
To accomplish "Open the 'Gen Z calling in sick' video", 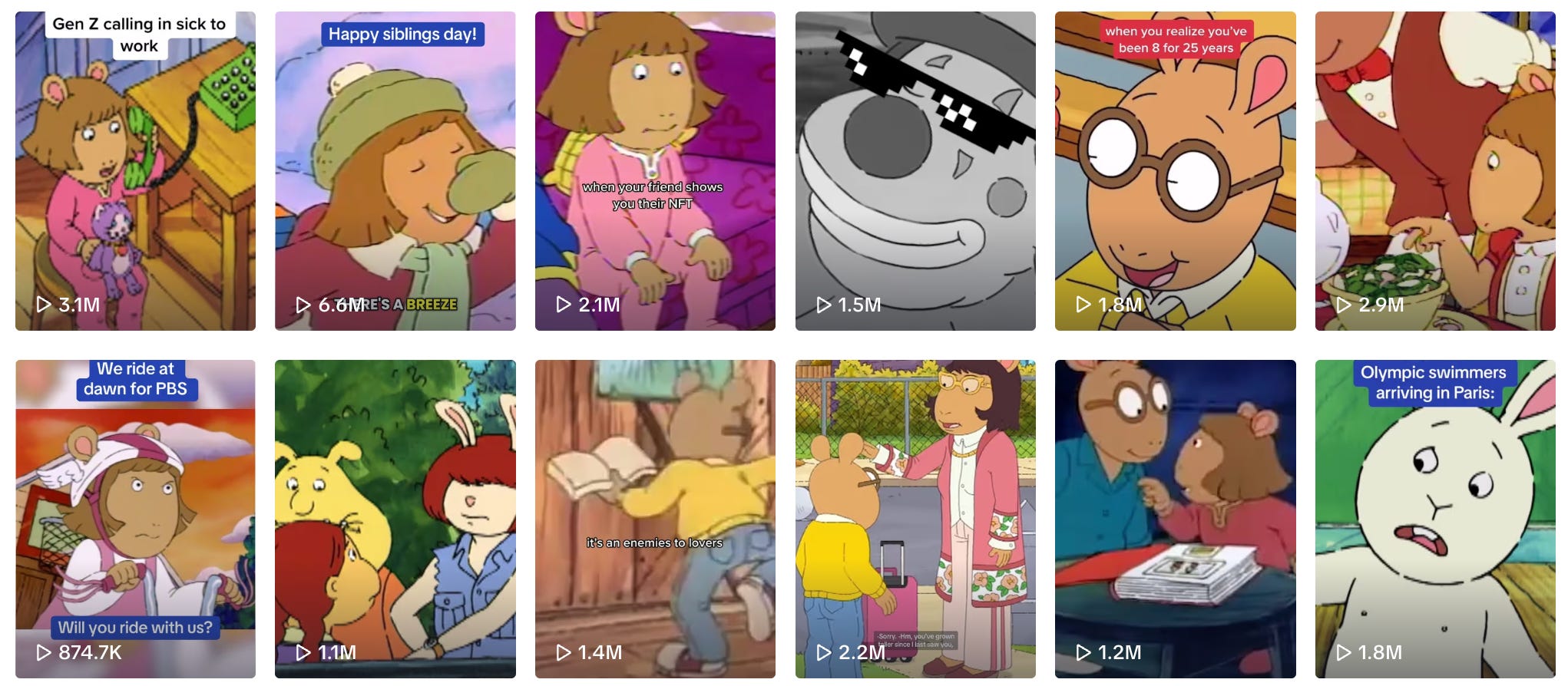I will coord(135,171).
